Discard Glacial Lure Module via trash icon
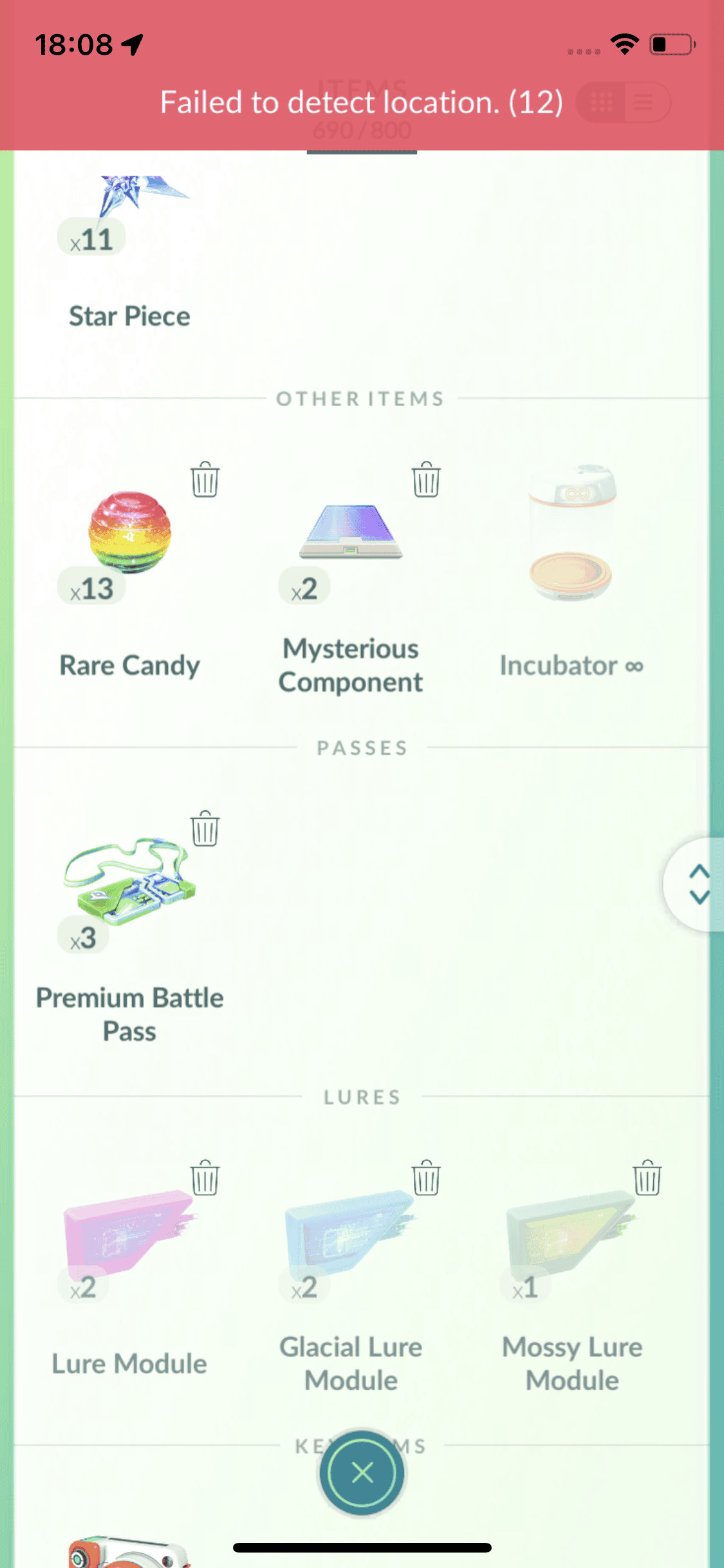The height and width of the screenshot is (1568, 724). (425, 1178)
